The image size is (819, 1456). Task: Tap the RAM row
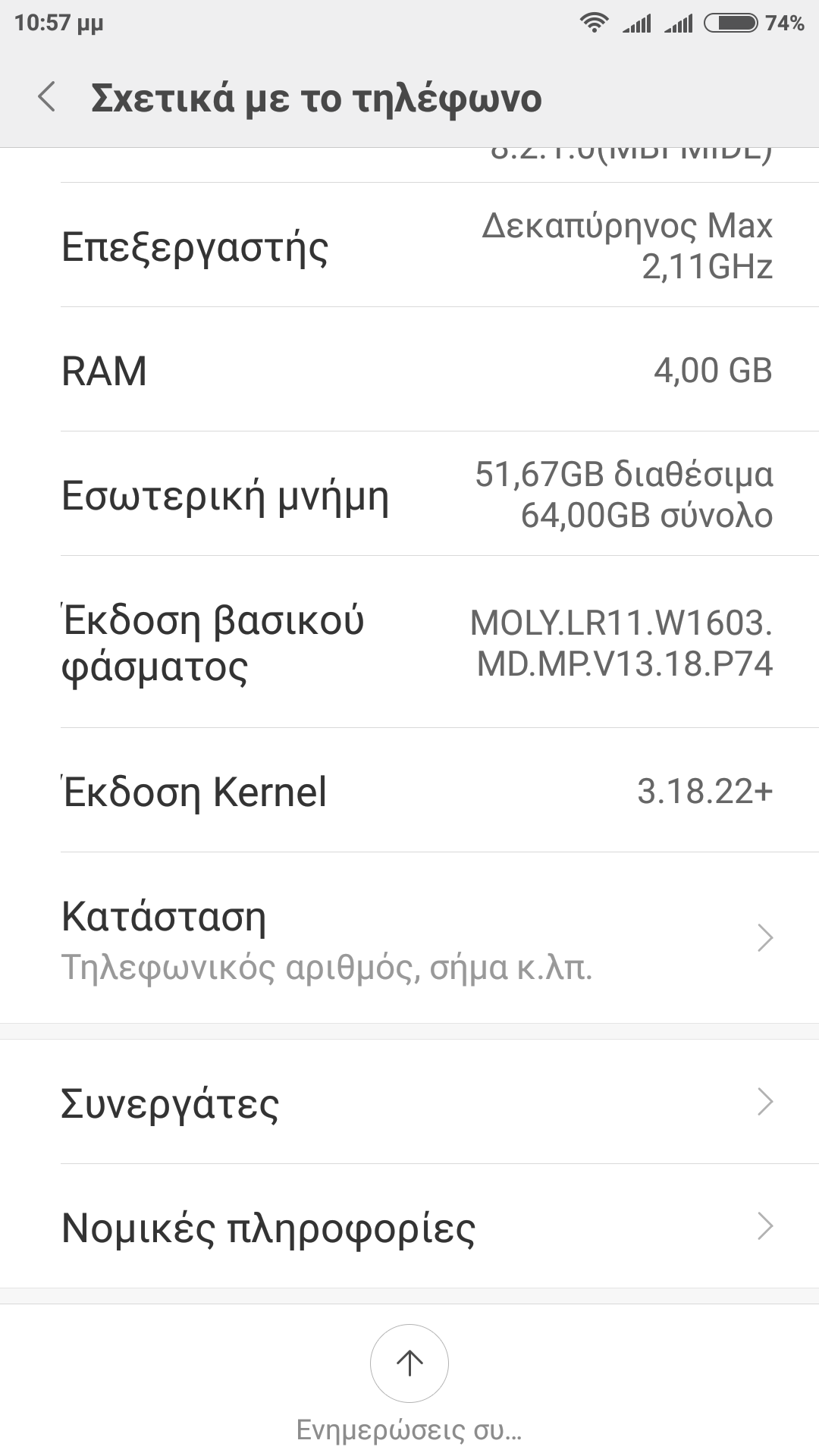click(x=409, y=370)
